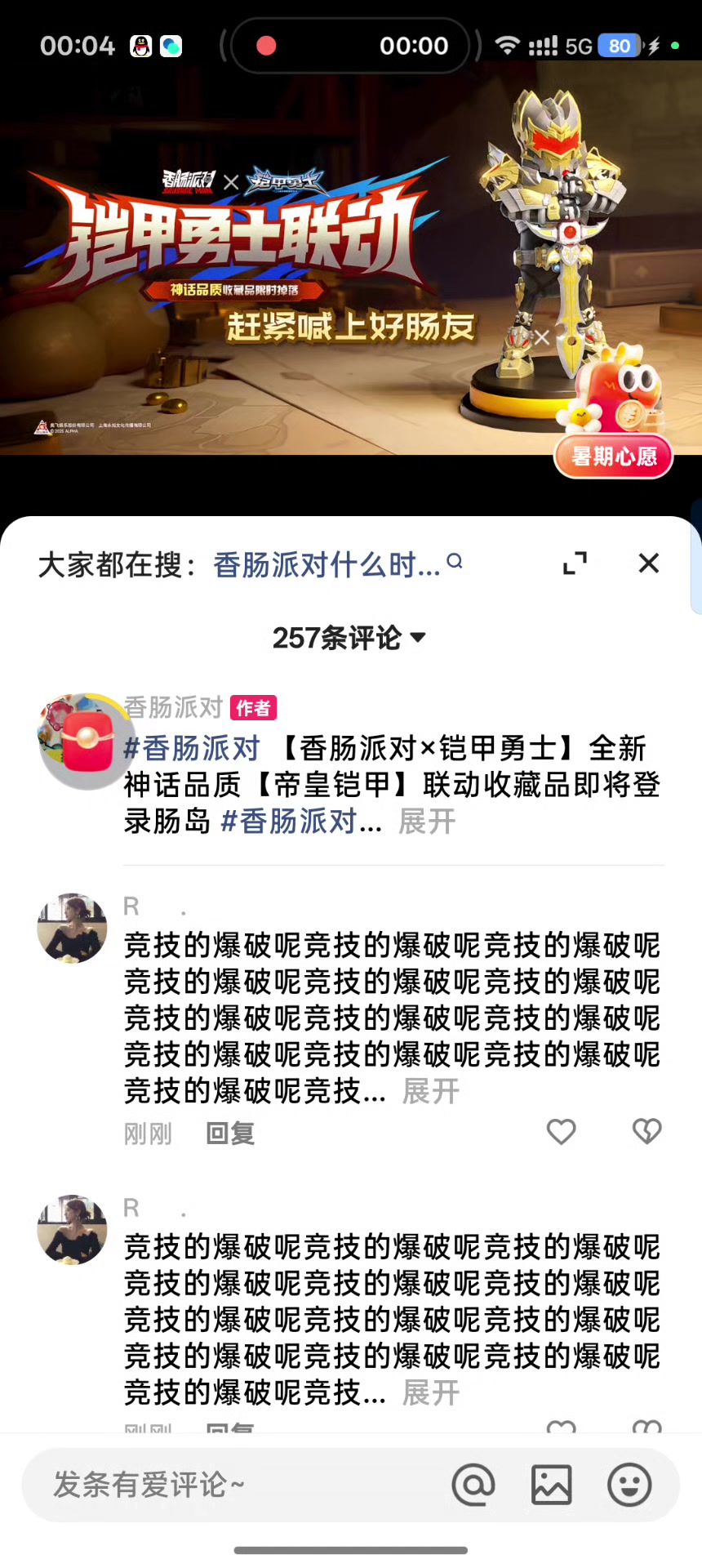Expand the comments panel to full screen
The width and height of the screenshot is (702, 1568).
(575, 563)
